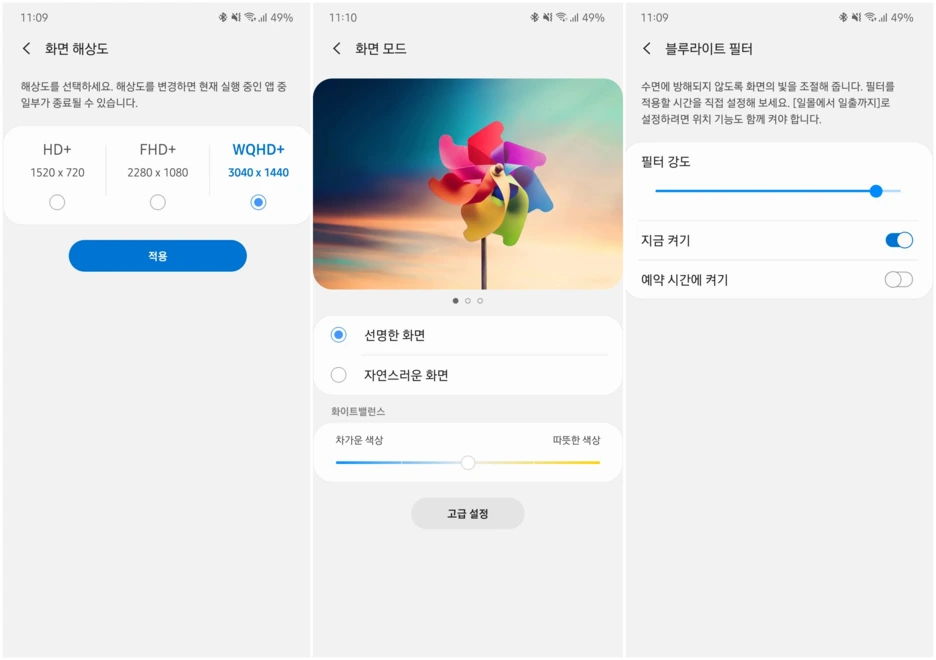936x660 pixels.
Task: Go back from the 화면 해상도 screen
Action: (x=26, y=48)
